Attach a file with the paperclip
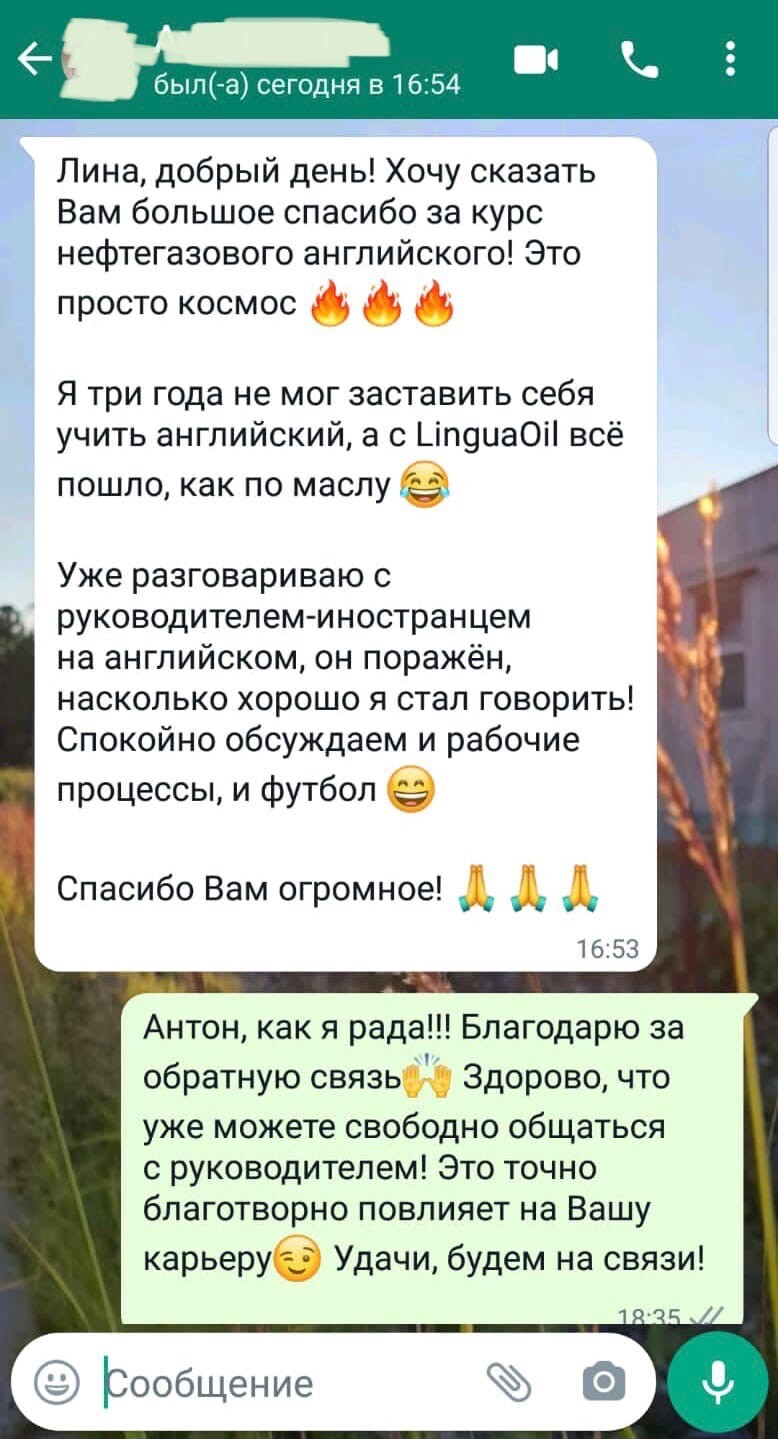Image resolution: width=778 pixels, height=1439 pixels. 509,1383
